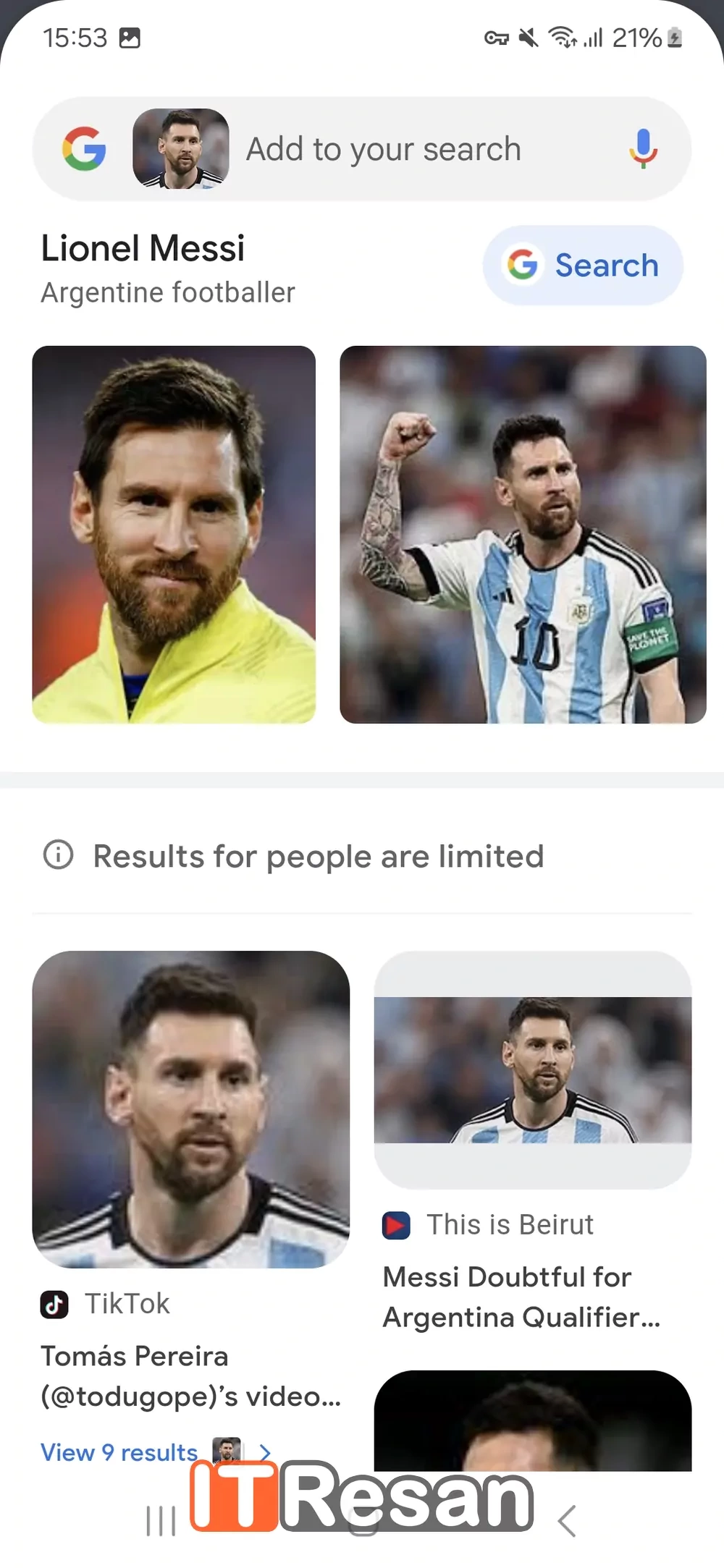Open recent apps from the navigation bar
Screen dimensions: 724x1568
pyautogui.click(x=161, y=1520)
